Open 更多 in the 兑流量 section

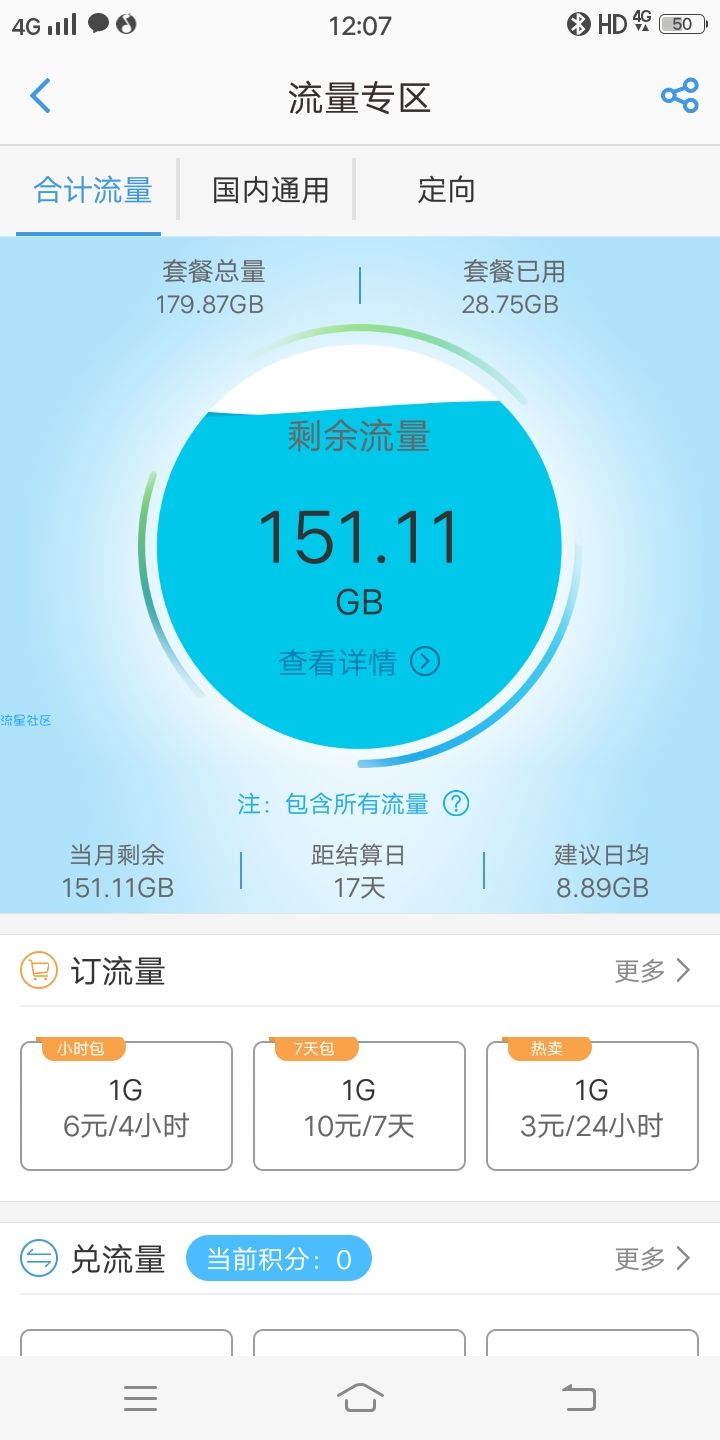coord(653,1258)
